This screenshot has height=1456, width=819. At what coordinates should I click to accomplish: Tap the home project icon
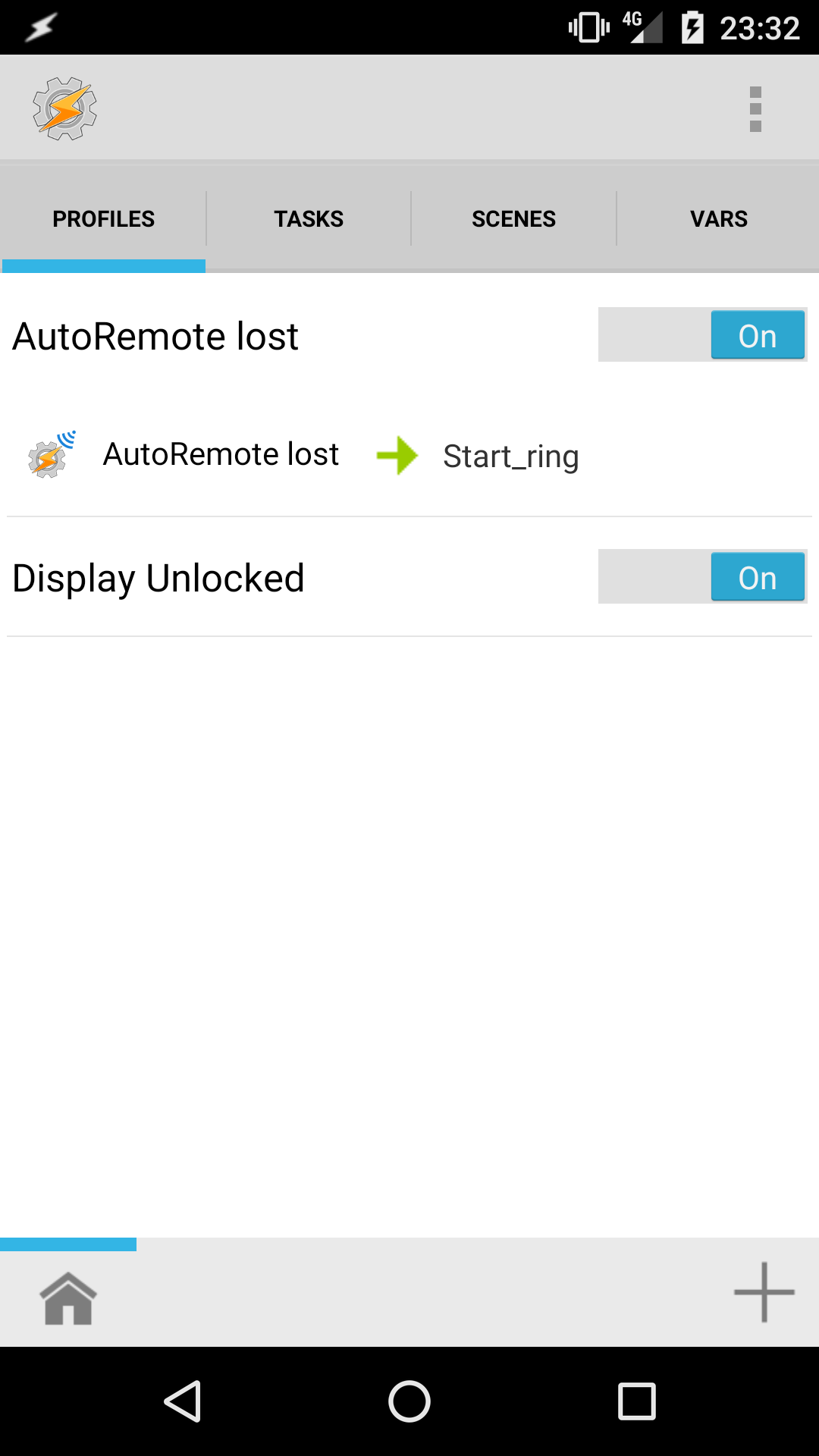coord(68,1298)
